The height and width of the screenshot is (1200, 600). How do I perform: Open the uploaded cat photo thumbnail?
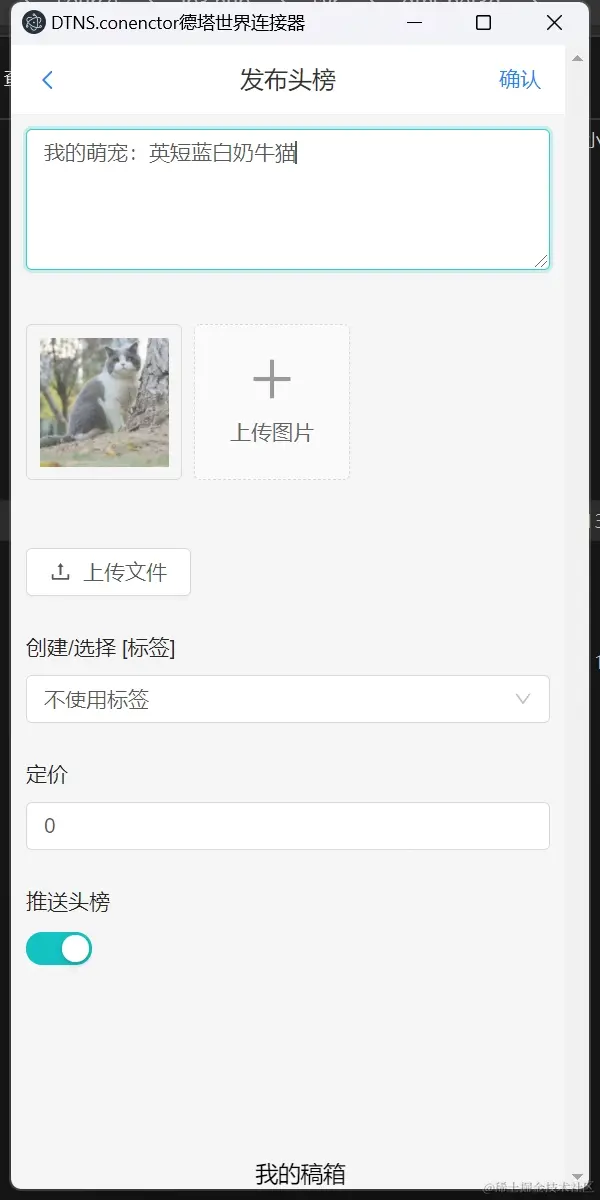pyautogui.click(x=104, y=402)
